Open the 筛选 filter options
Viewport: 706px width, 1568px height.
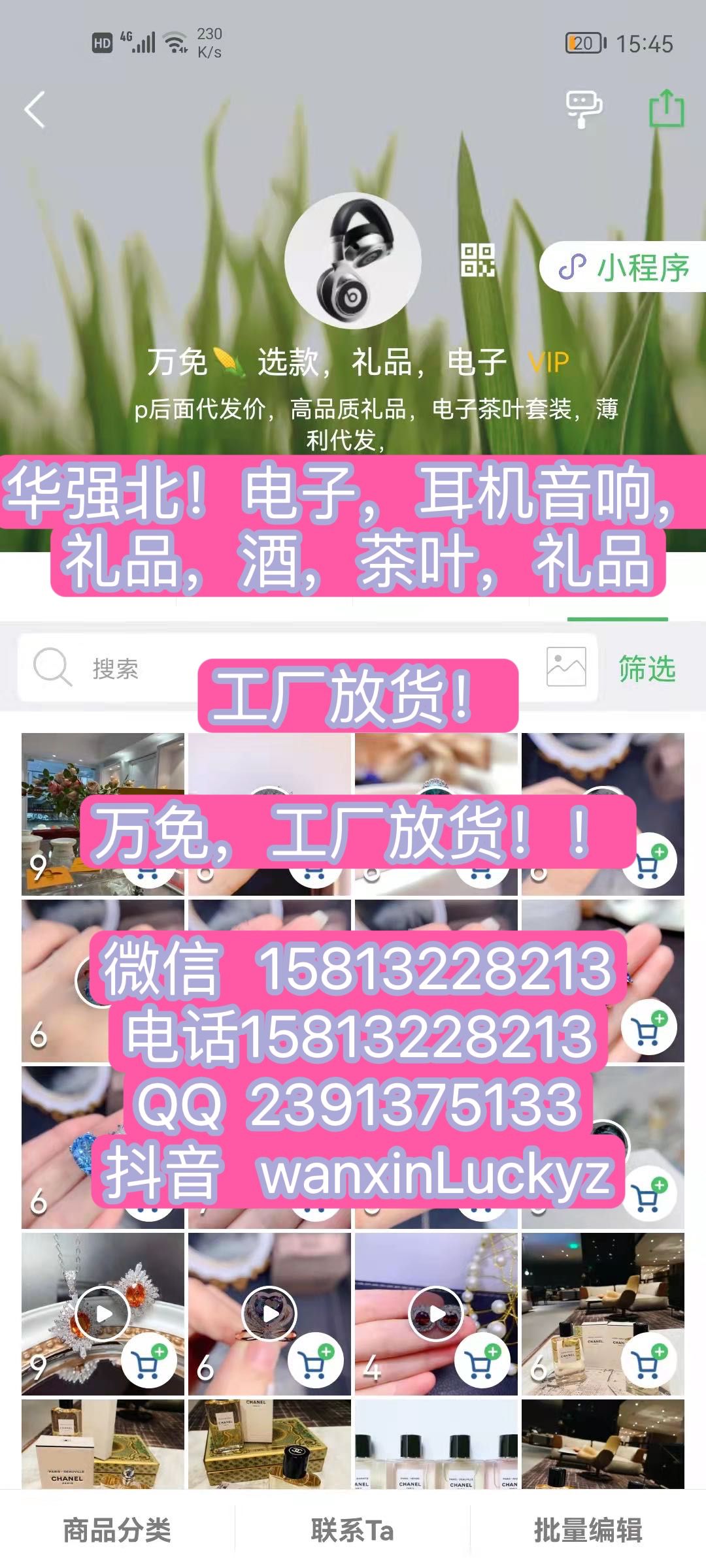click(647, 668)
